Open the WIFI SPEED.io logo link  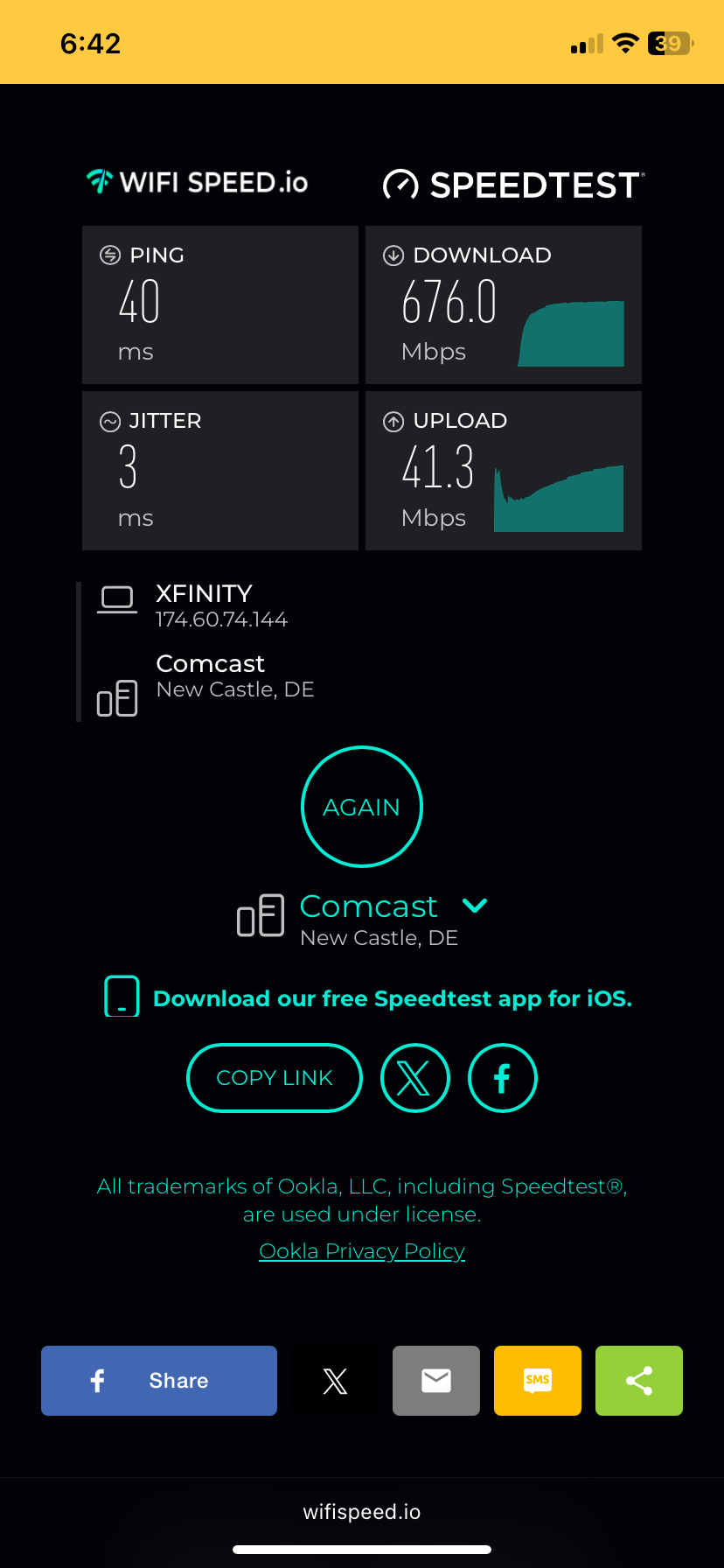tap(197, 182)
